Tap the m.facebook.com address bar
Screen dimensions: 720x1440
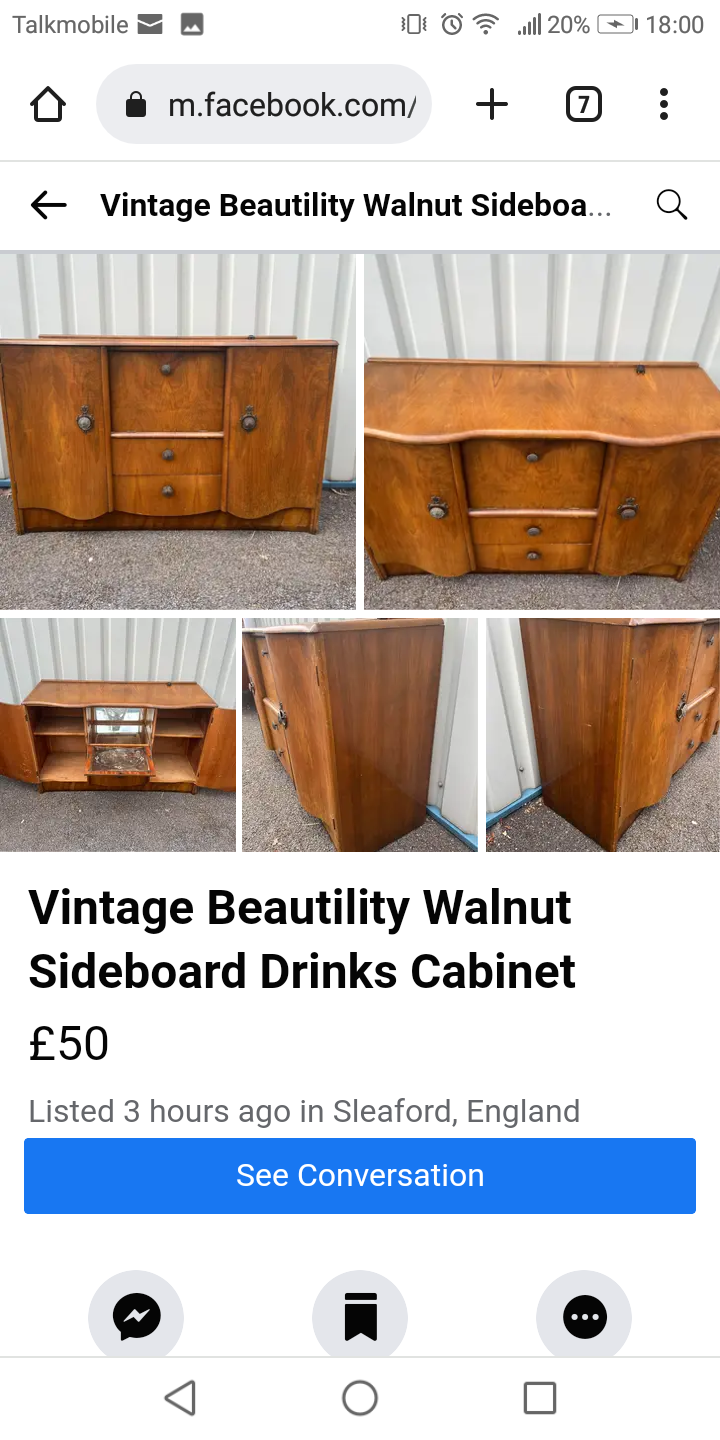[x=264, y=104]
